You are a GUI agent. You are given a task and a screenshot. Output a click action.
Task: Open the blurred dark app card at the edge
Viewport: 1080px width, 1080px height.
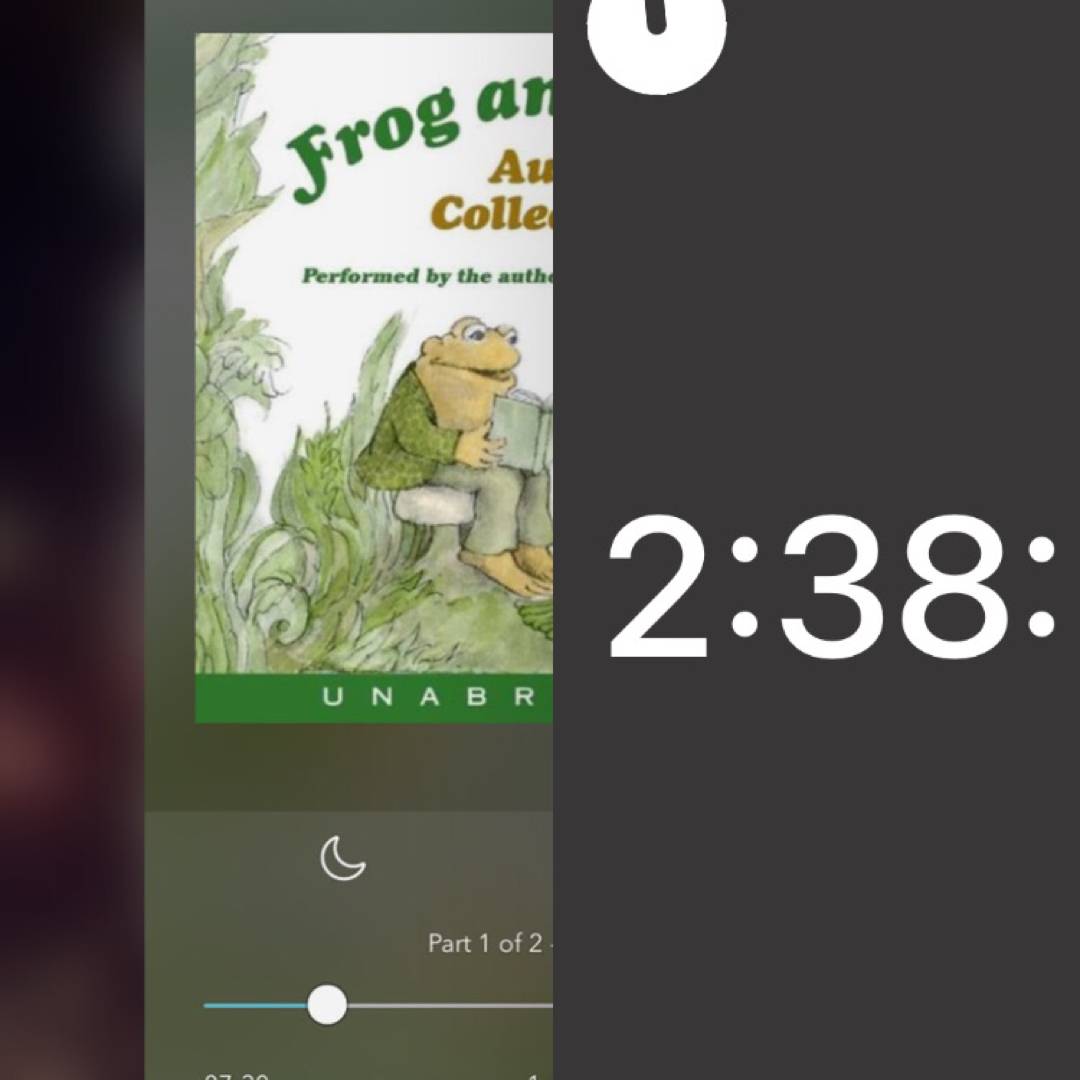pyautogui.click(x=70, y=540)
